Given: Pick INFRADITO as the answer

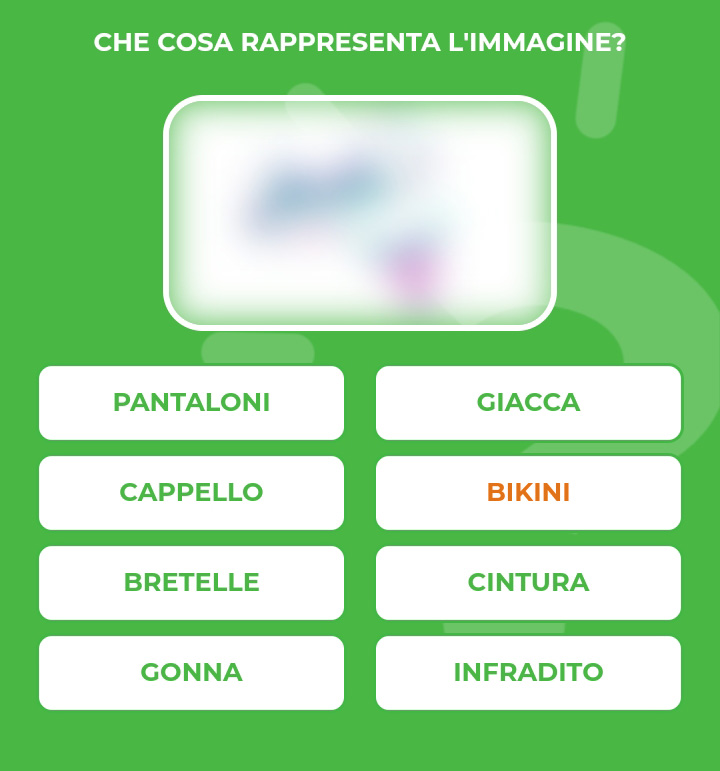Looking at the screenshot, I should (528, 673).
